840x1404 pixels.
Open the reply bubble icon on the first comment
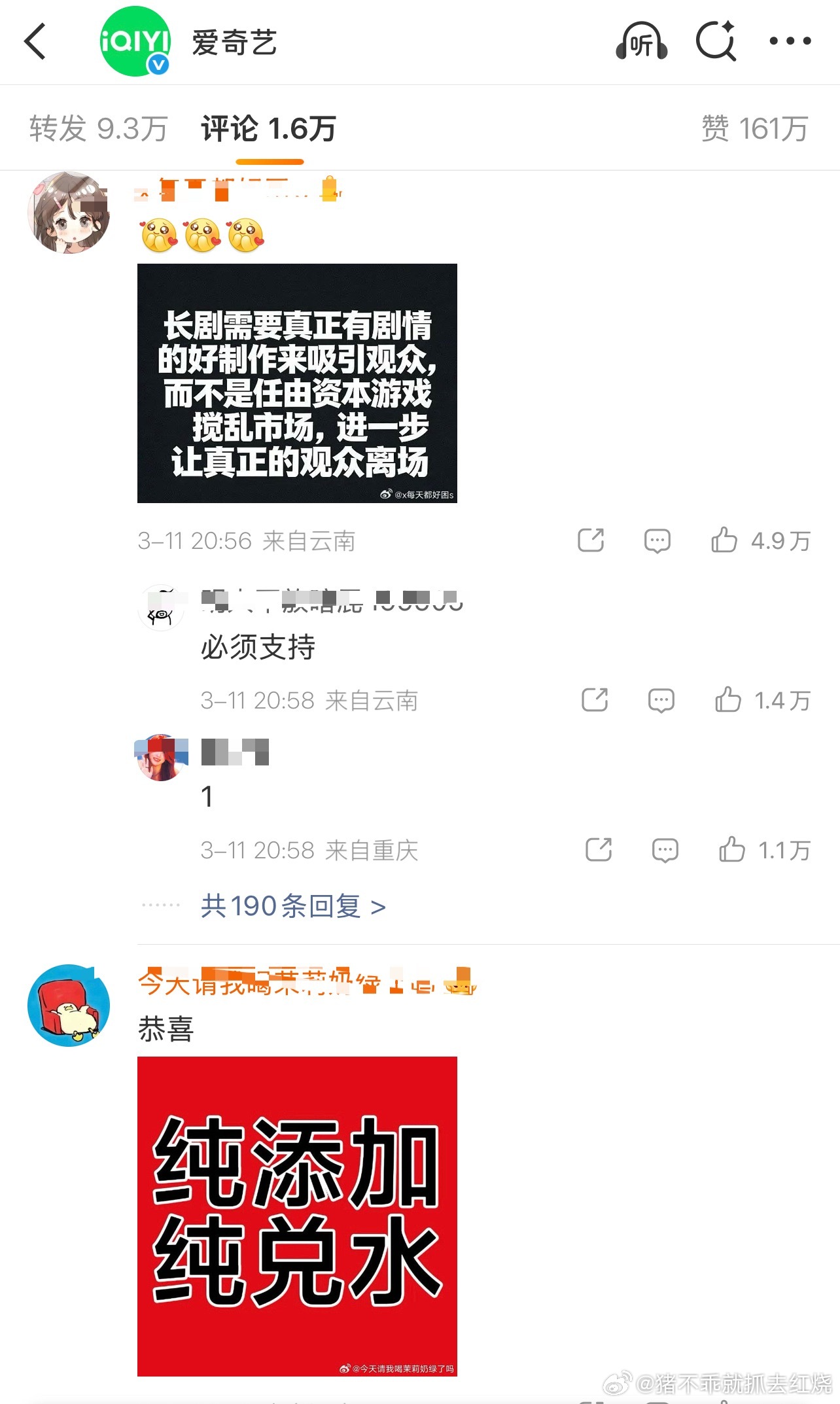click(x=657, y=541)
